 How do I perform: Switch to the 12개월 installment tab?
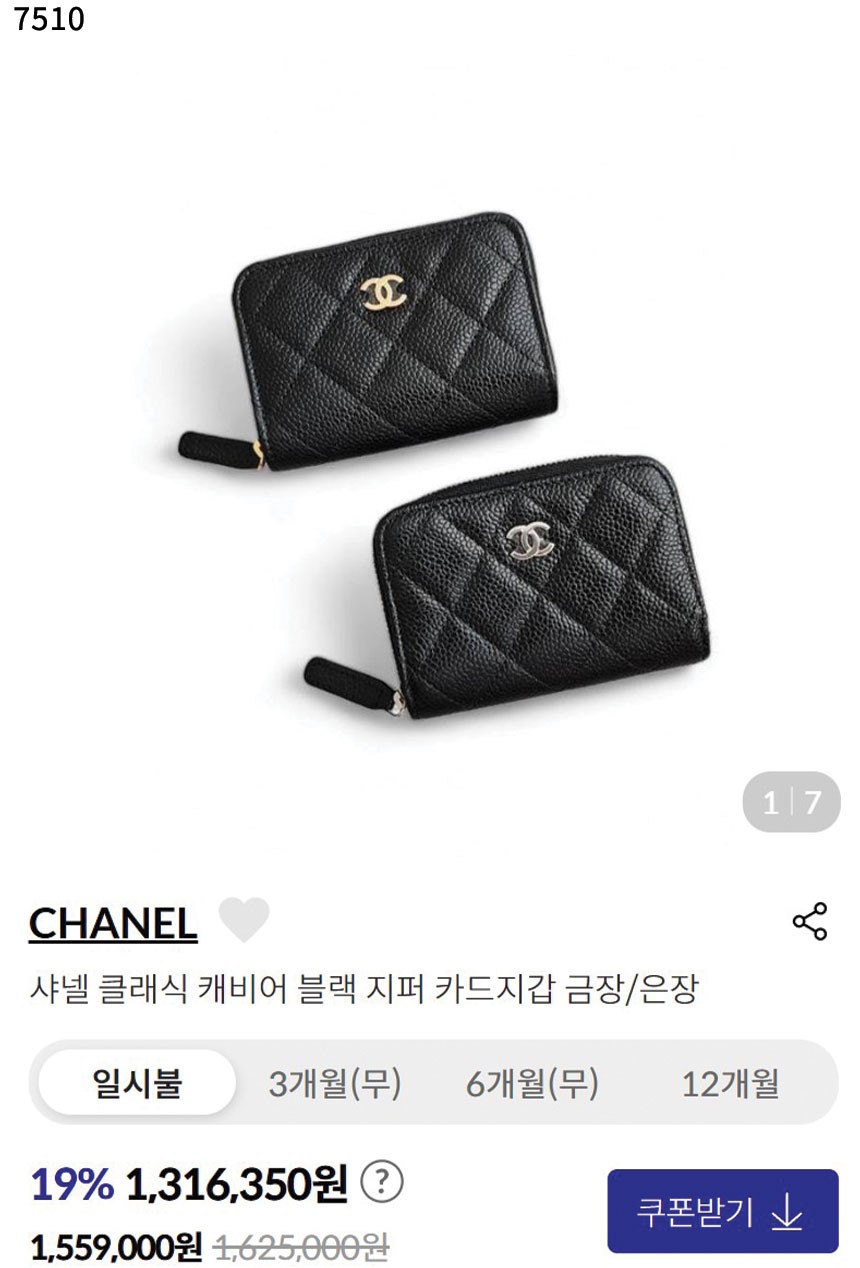[x=730, y=1083]
